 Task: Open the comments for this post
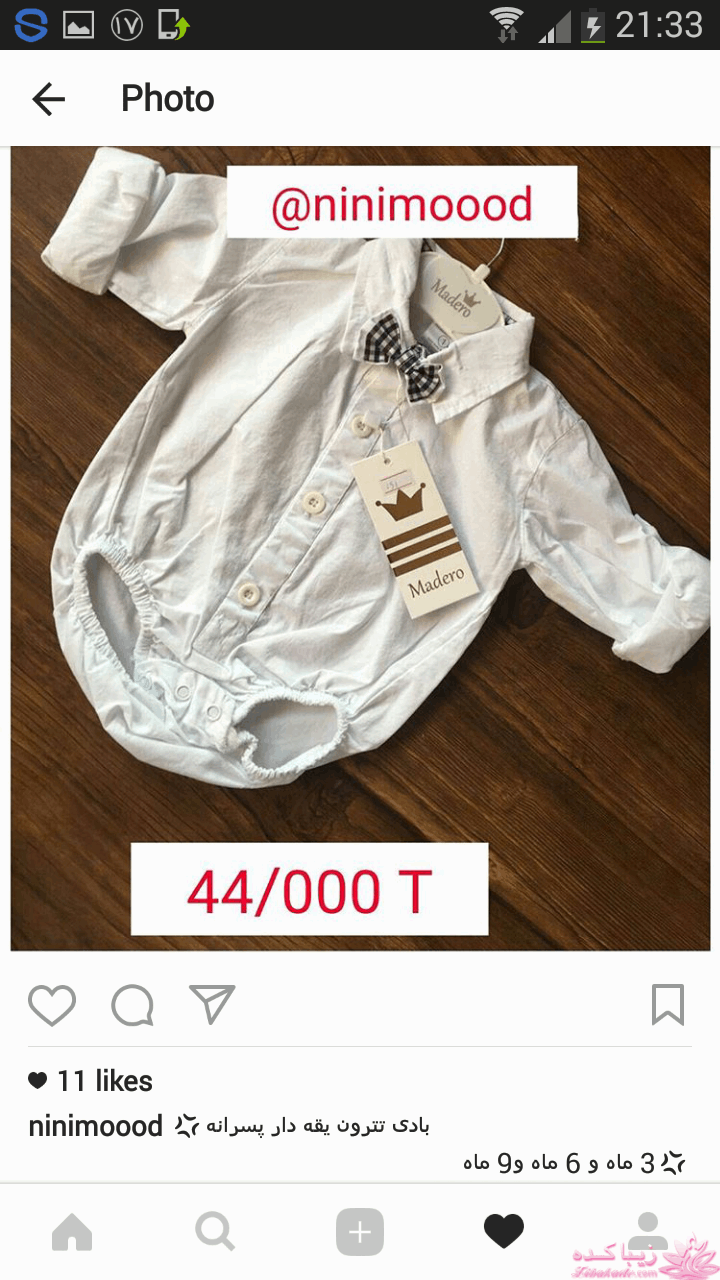tap(131, 1007)
